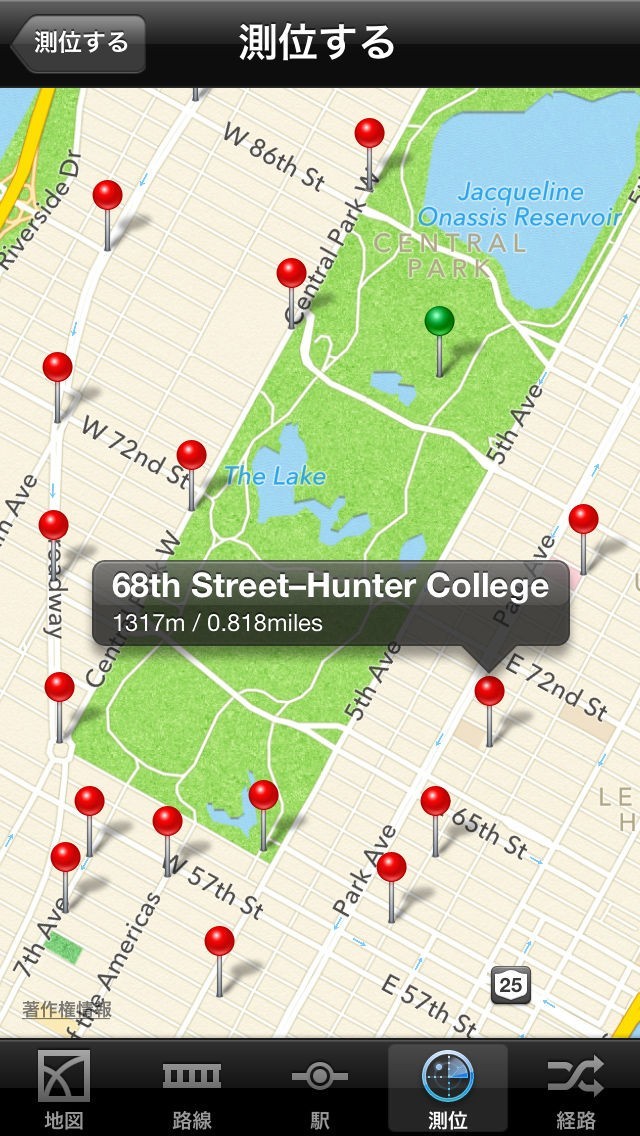The height and width of the screenshot is (1136, 640).
Task: Go to the 駅 tab
Action: pyautogui.click(x=319, y=1088)
